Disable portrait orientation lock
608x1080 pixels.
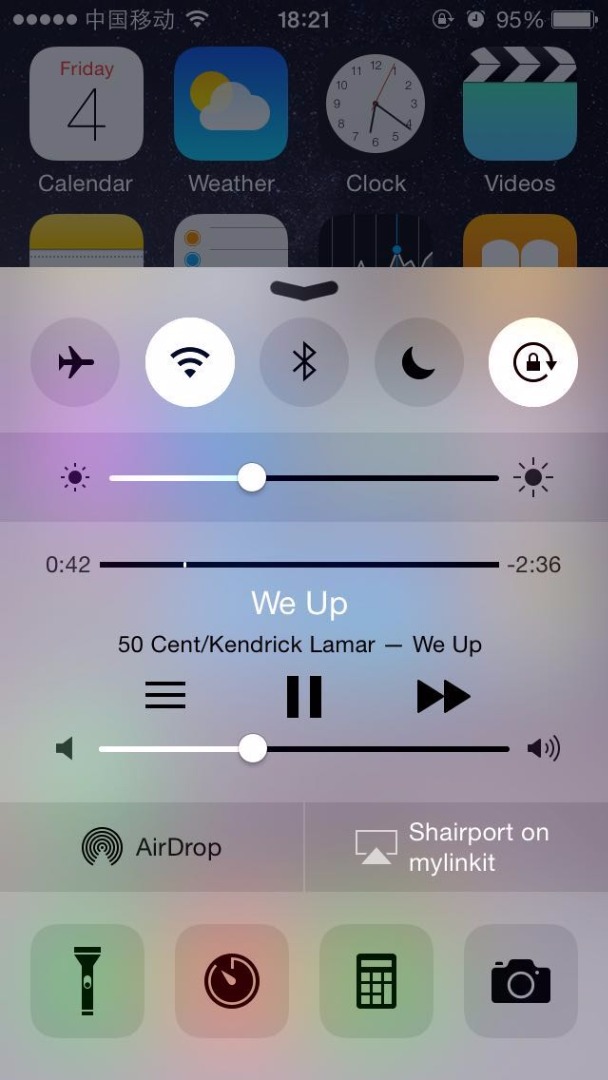(x=533, y=362)
